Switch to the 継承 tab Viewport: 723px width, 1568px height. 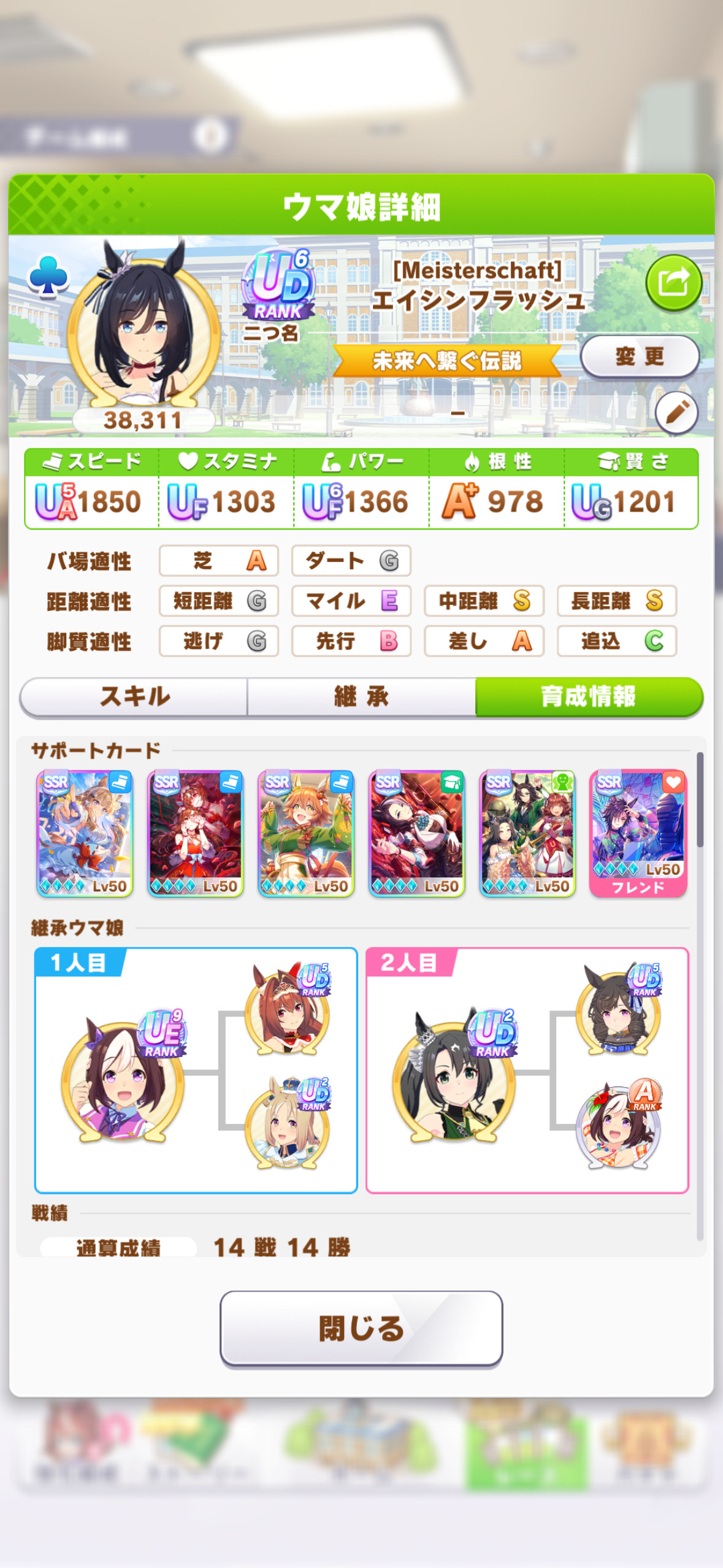[x=361, y=697]
